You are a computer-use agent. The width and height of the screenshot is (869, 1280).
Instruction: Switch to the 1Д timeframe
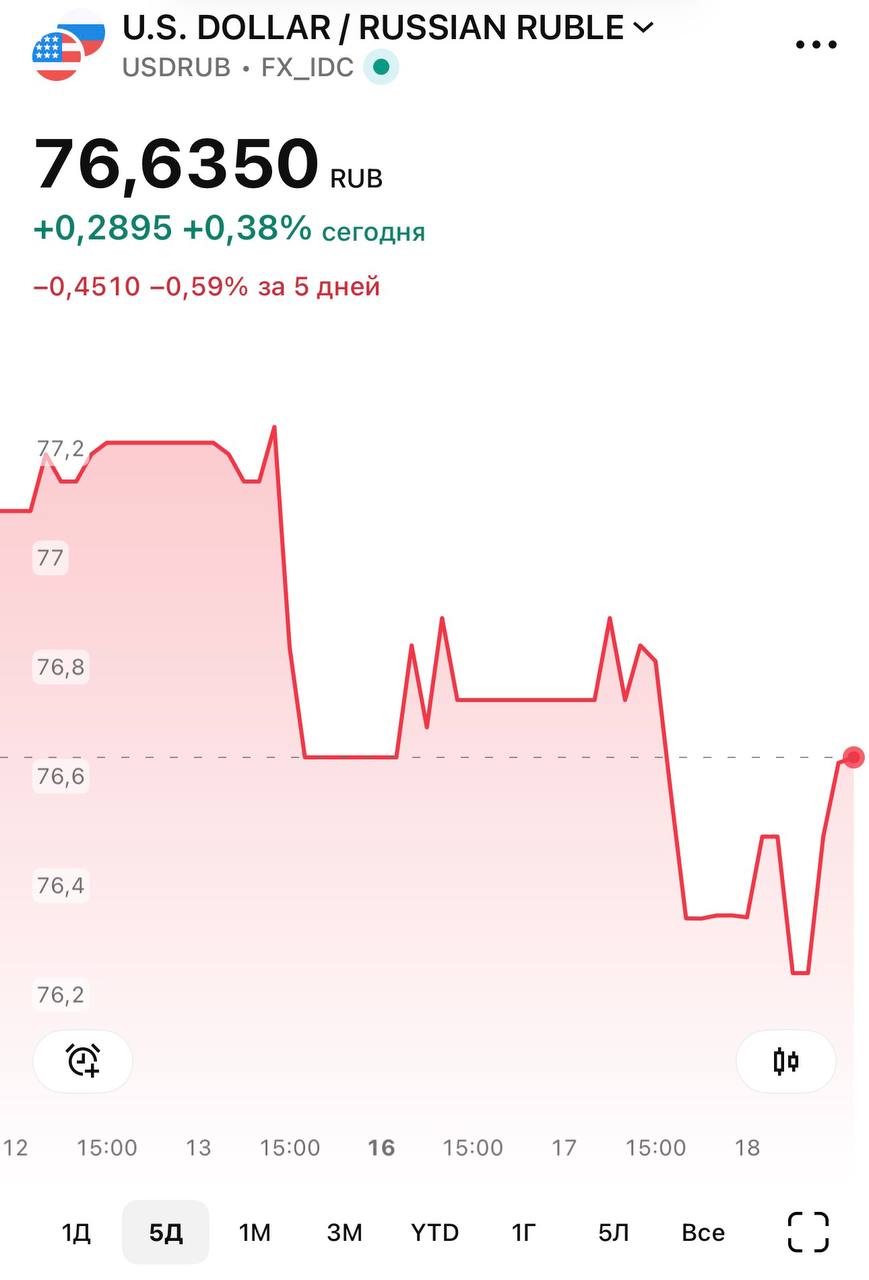click(x=76, y=1232)
